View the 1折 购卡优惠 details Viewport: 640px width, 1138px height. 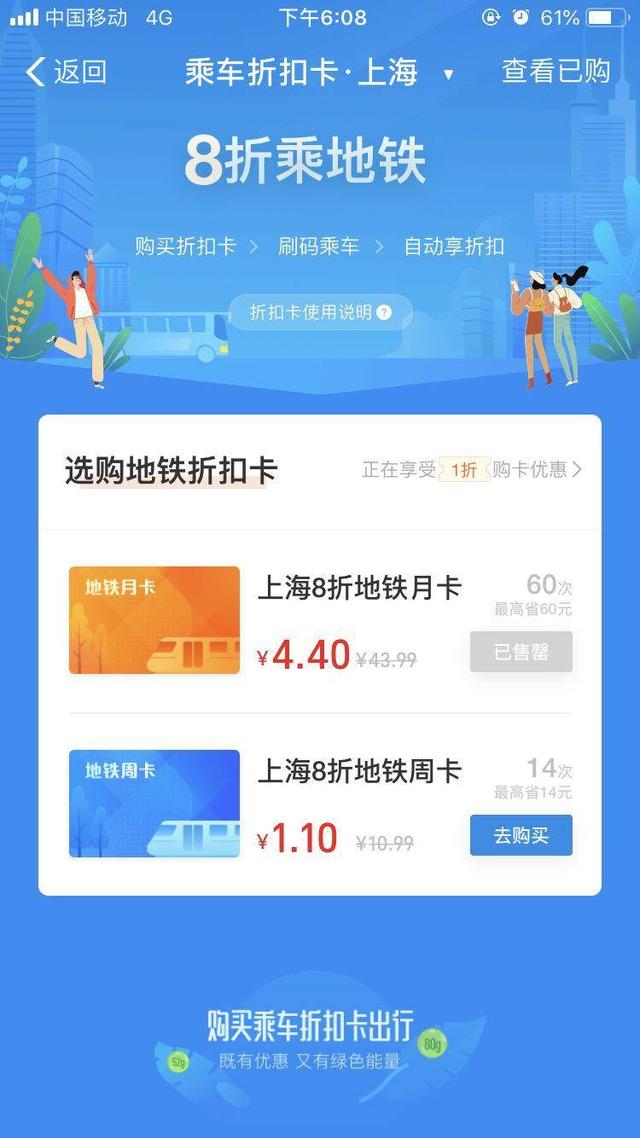click(x=472, y=469)
